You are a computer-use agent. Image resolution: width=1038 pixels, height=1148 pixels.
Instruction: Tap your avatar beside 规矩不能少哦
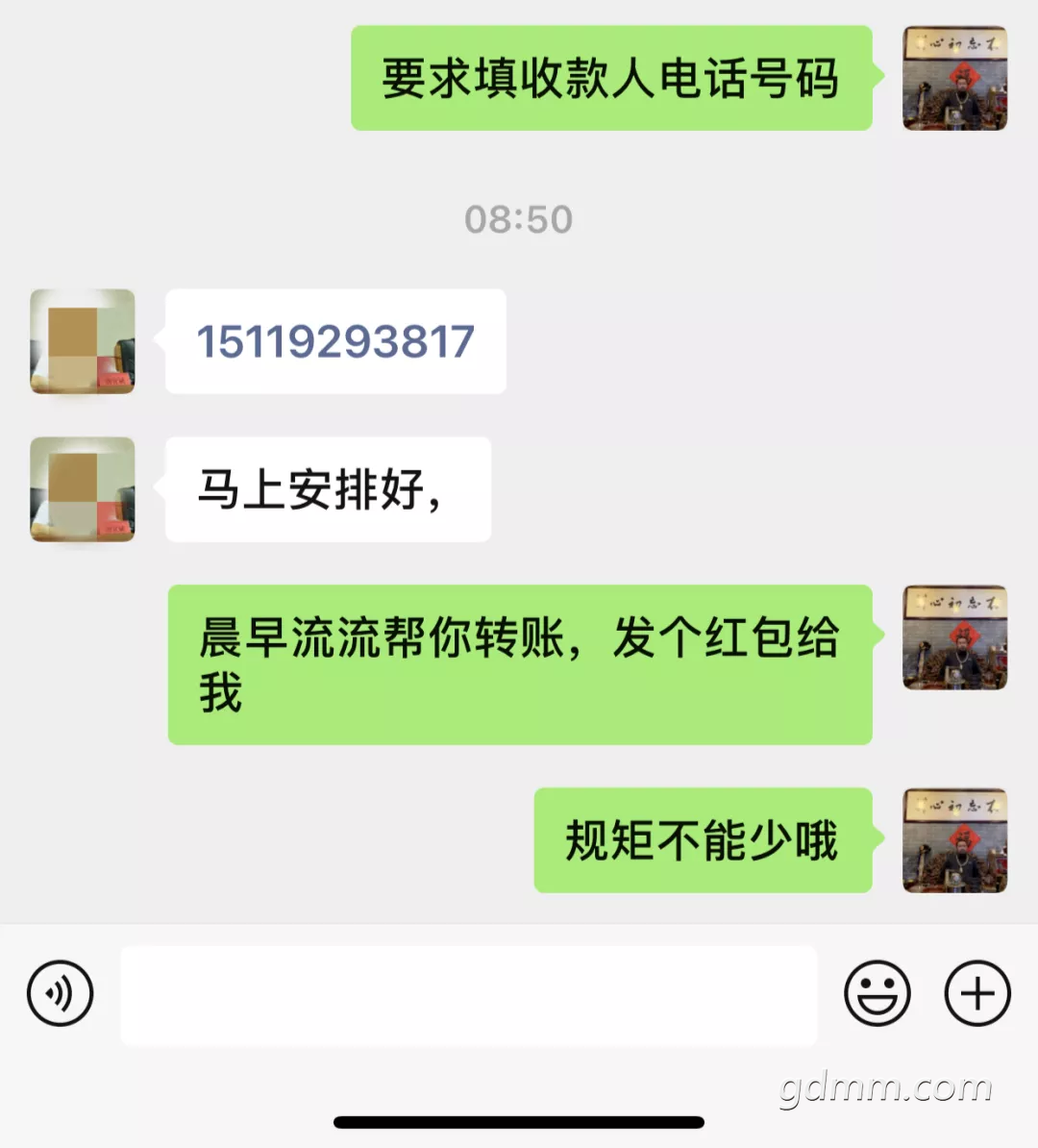tap(954, 838)
